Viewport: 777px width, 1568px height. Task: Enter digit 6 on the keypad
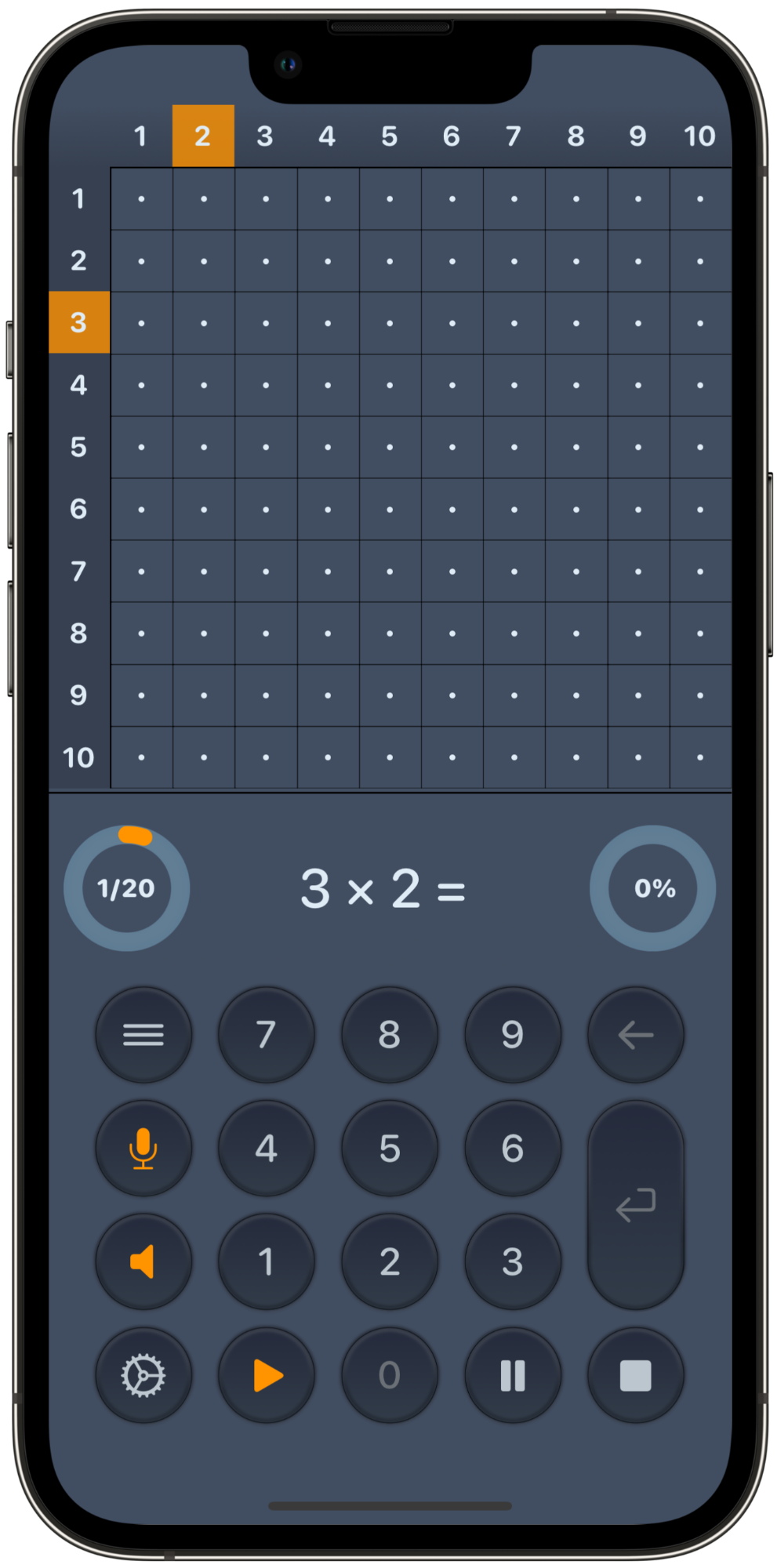513,1149
